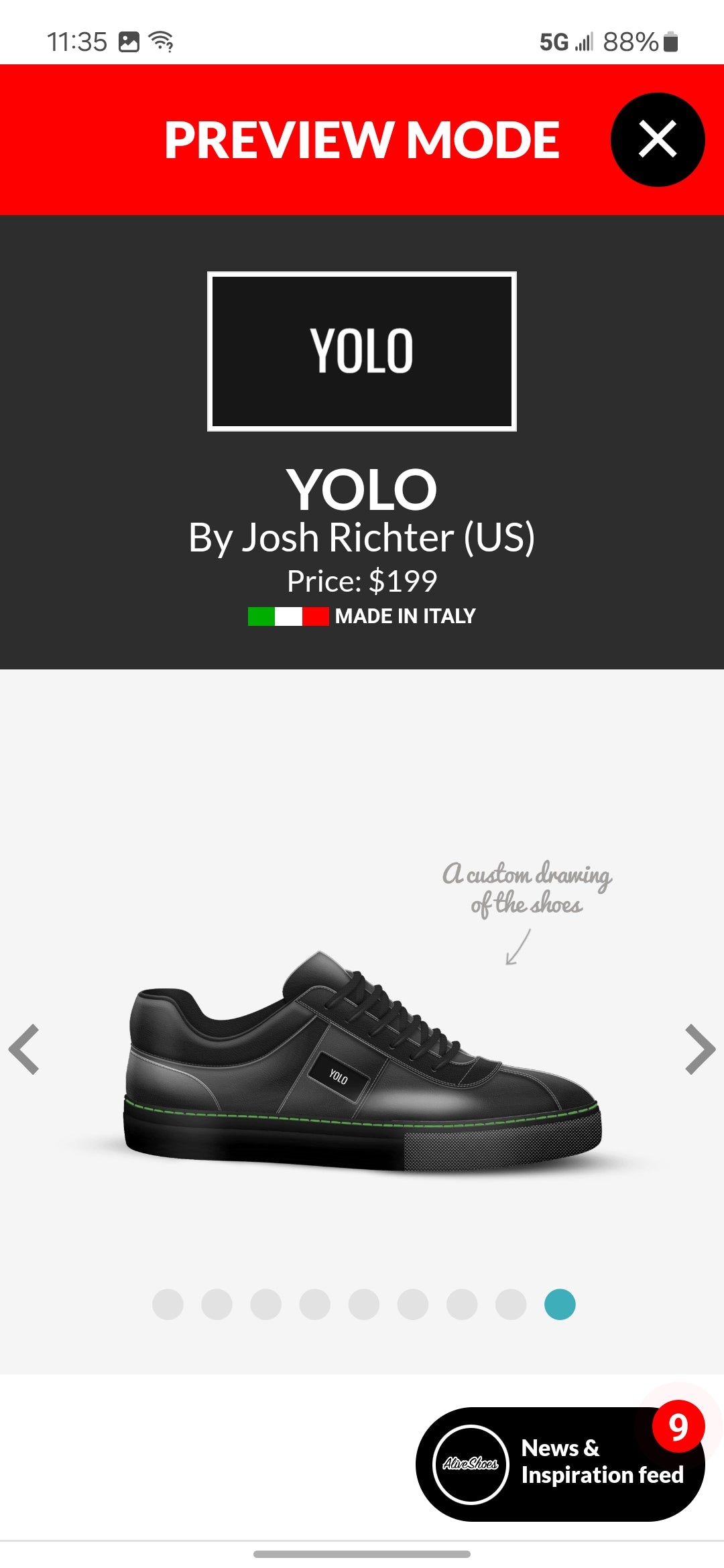Jump to the first carousel dot
The image size is (724, 1568).
pyautogui.click(x=168, y=1304)
